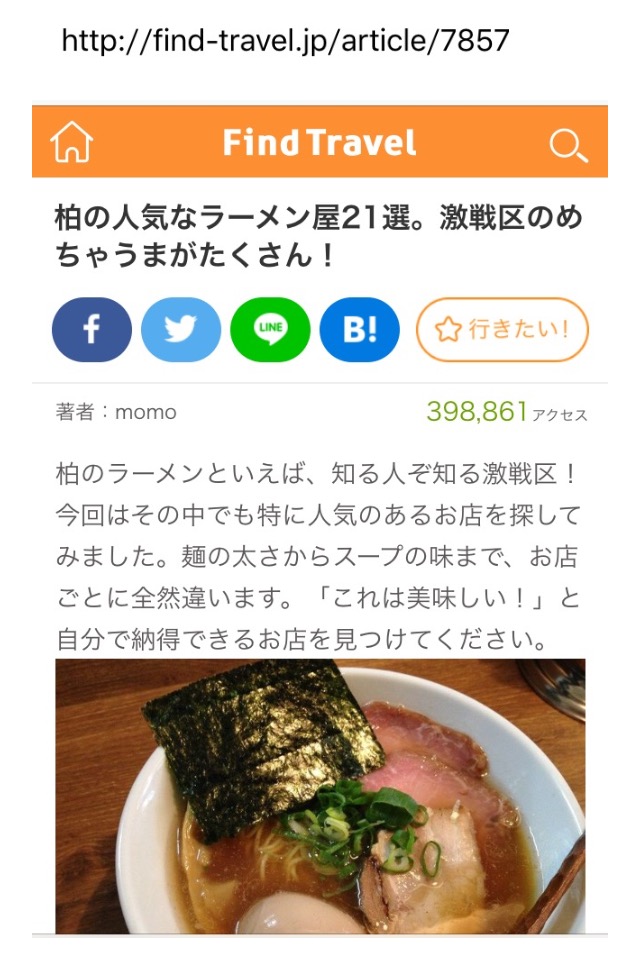Image resolution: width=640 pixels, height=962 pixels.
Task: Open the search magnifier icon
Action: (x=568, y=145)
